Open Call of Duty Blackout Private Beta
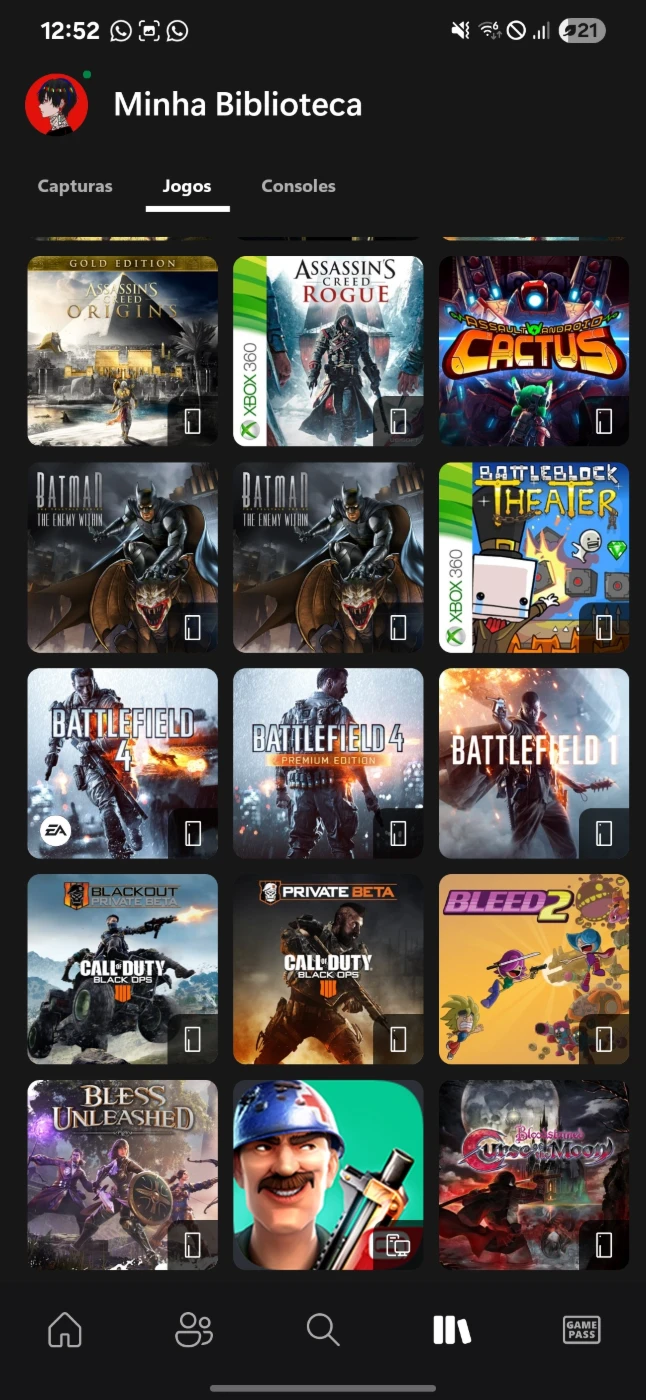 click(x=122, y=969)
